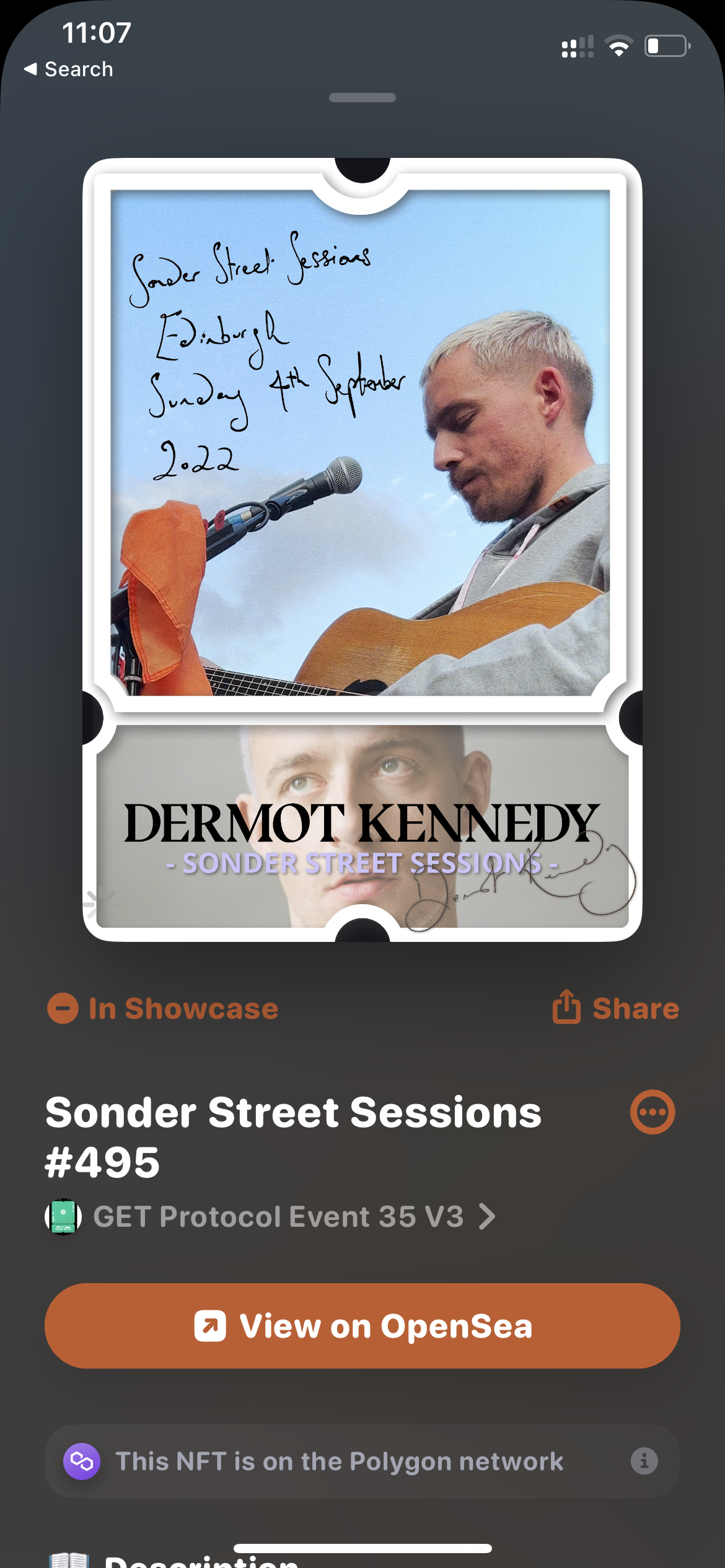Viewport: 725px width, 1568px height.
Task: Tap View on OpenSea button
Action: pyautogui.click(x=362, y=1326)
